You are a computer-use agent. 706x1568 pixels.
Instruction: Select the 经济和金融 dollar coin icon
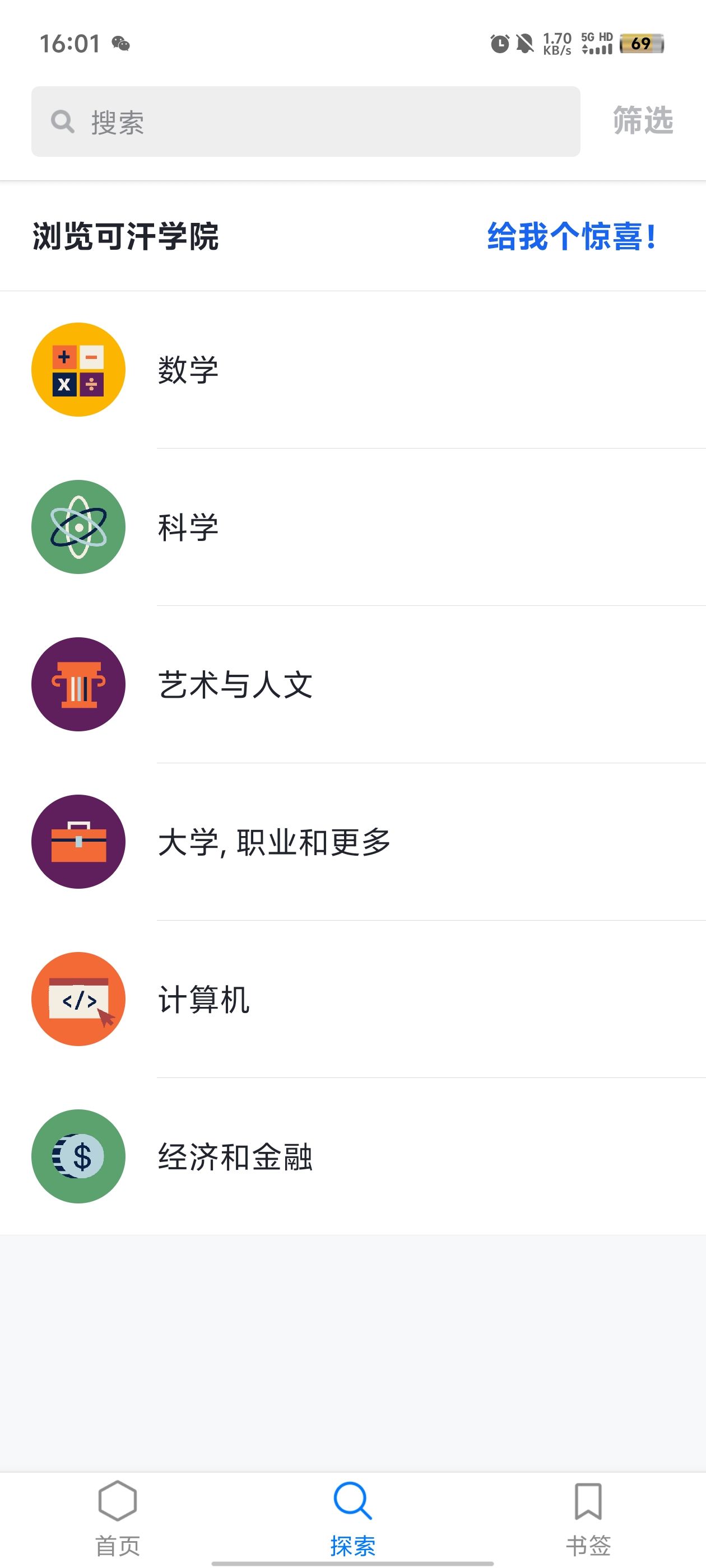pos(78,1156)
